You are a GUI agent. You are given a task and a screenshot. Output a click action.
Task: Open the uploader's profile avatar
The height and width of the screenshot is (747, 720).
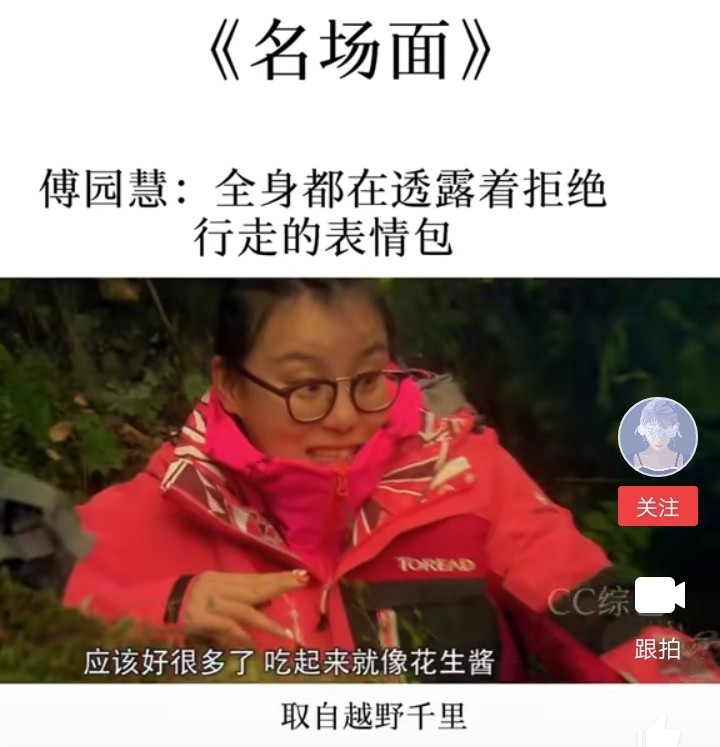657,436
